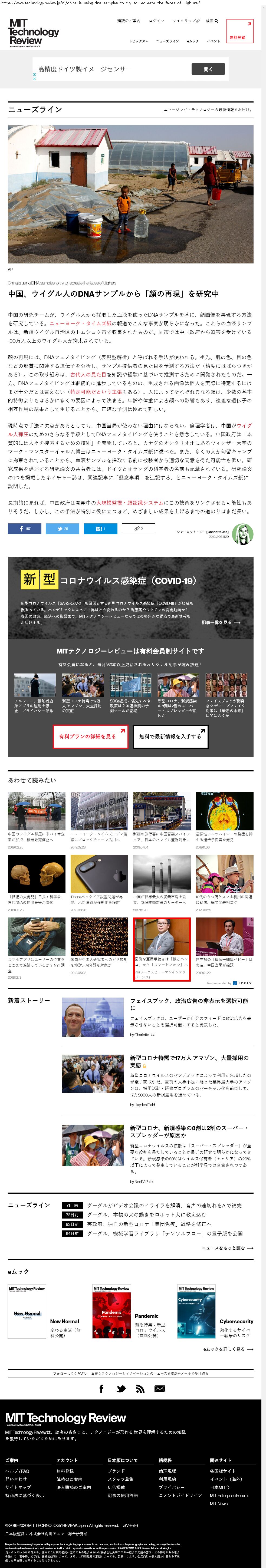The height and width of the screenshot is (1568, 266).
Task: Open the Zuckerberg political ads story
Action: (189, 1004)
